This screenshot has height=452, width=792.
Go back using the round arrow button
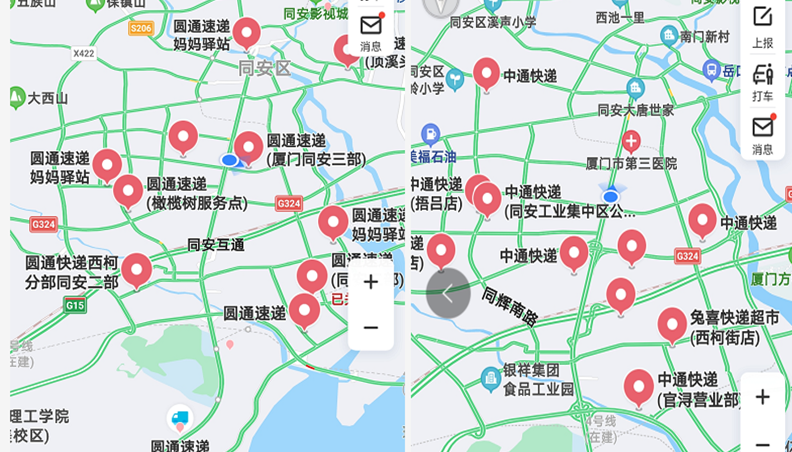448,294
